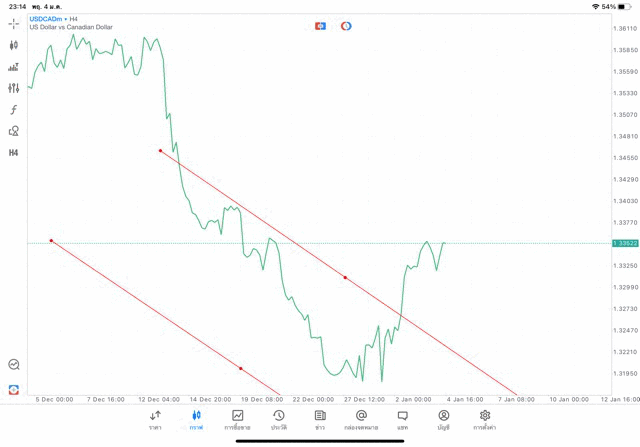The image size is (640, 447).
Task: Open the chart settings sliders icon
Action: click(x=14, y=88)
